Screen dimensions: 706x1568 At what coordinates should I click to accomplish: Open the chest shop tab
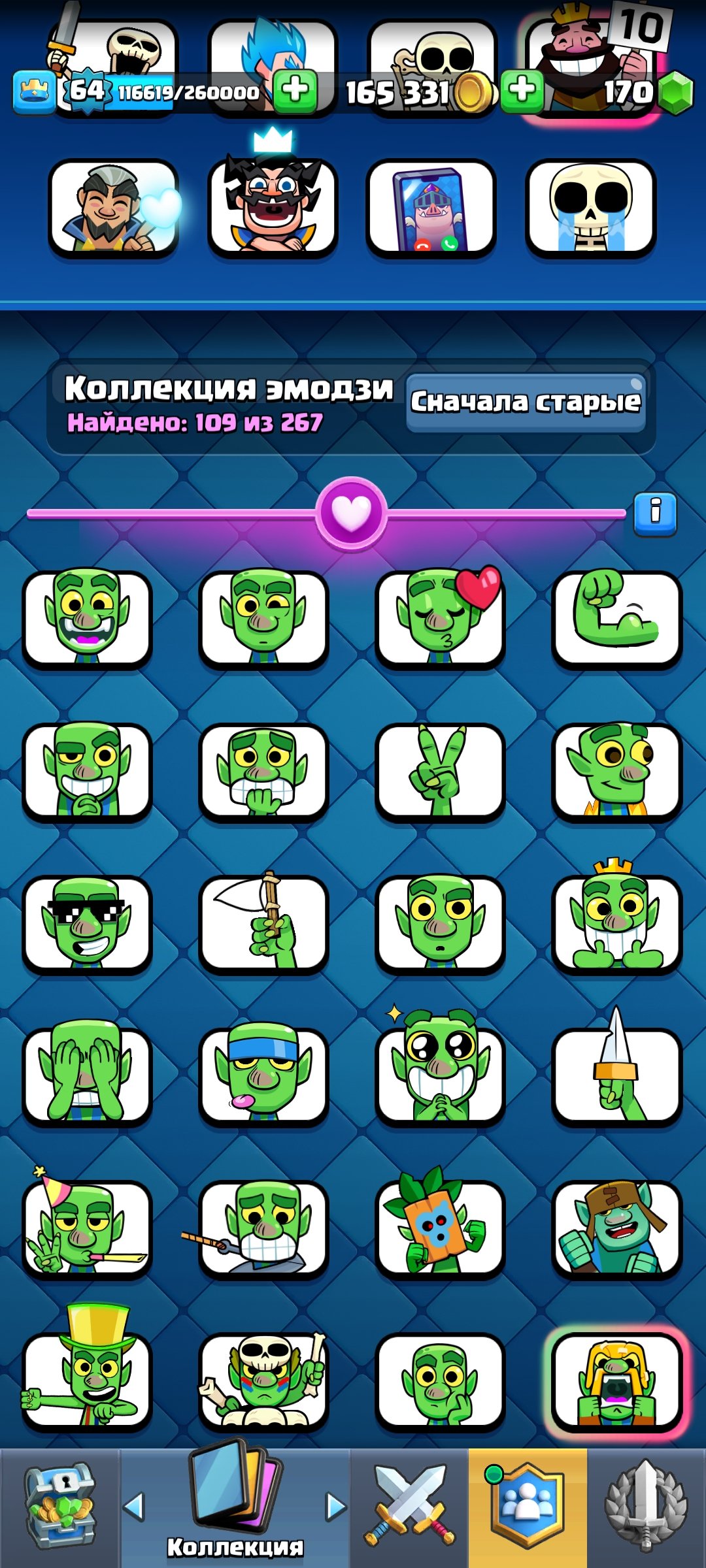coord(59,1507)
